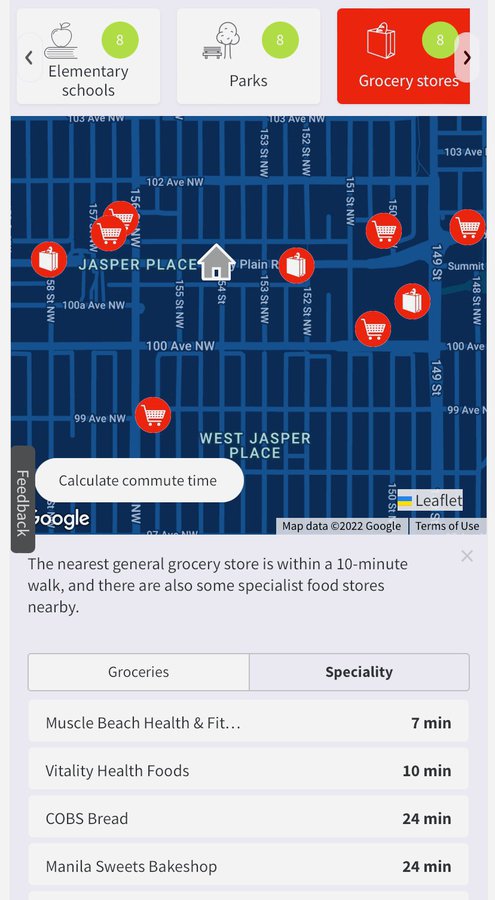Open Muscle Beach Health & Fit… row
The image size is (495, 900).
(248, 722)
